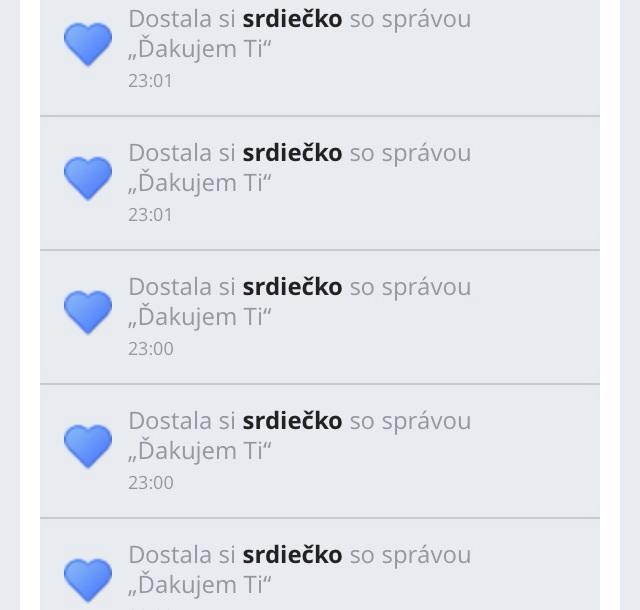This screenshot has height=610, width=640.
Task: Open the heart notification with cut-off timestamp
Action: (320, 568)
